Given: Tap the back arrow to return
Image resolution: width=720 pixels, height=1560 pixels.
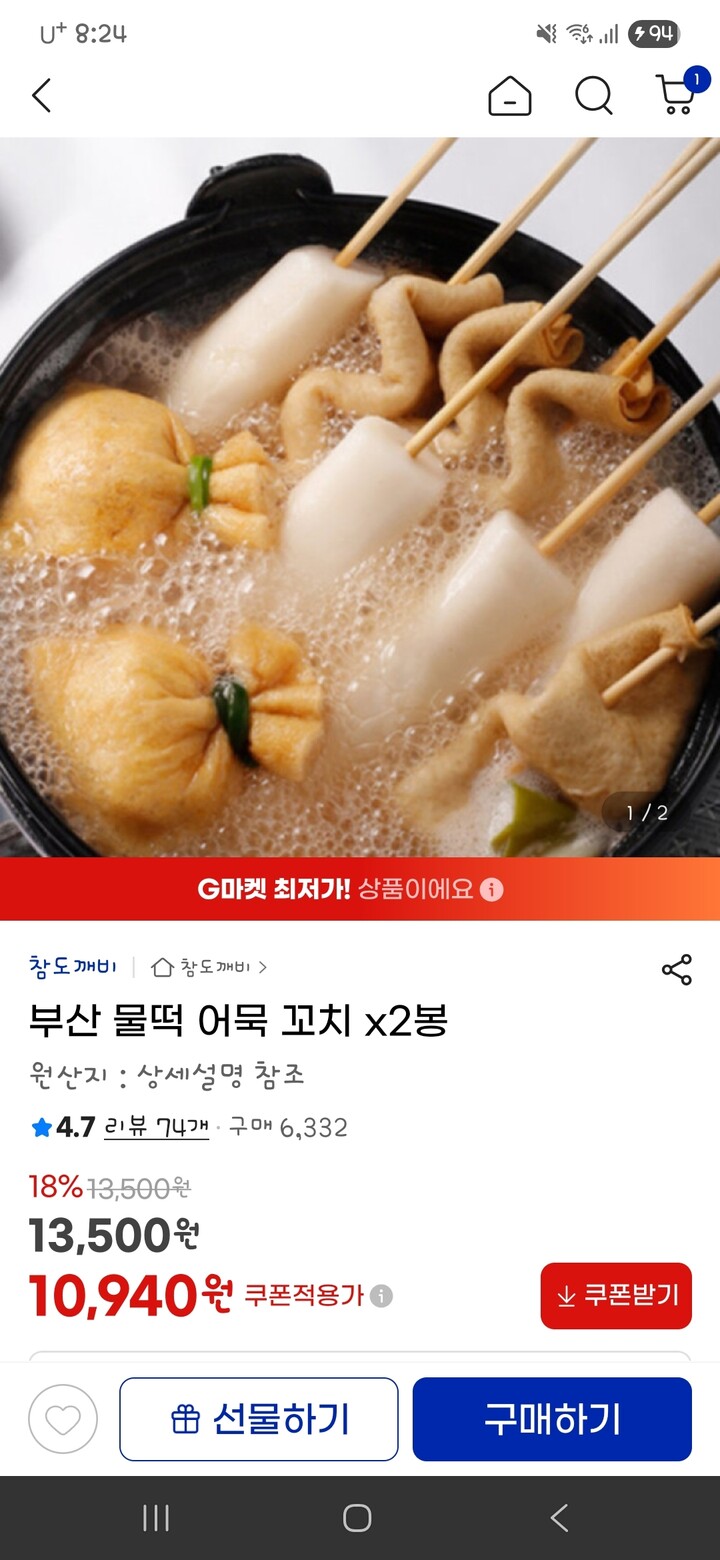Looking at the screenshot, I should [x=42, y=96].
